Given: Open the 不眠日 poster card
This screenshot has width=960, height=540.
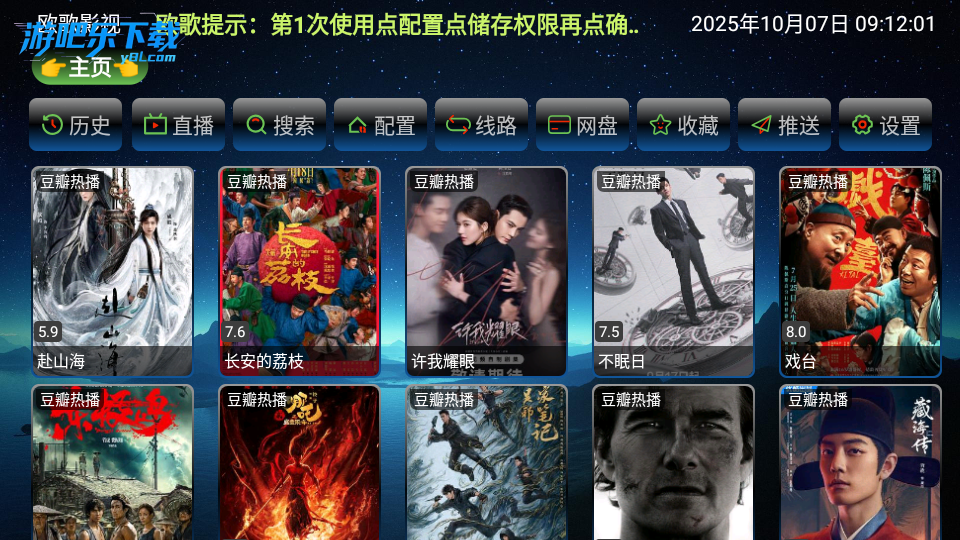Looking at the screenshot, I should tap(673, 270).
